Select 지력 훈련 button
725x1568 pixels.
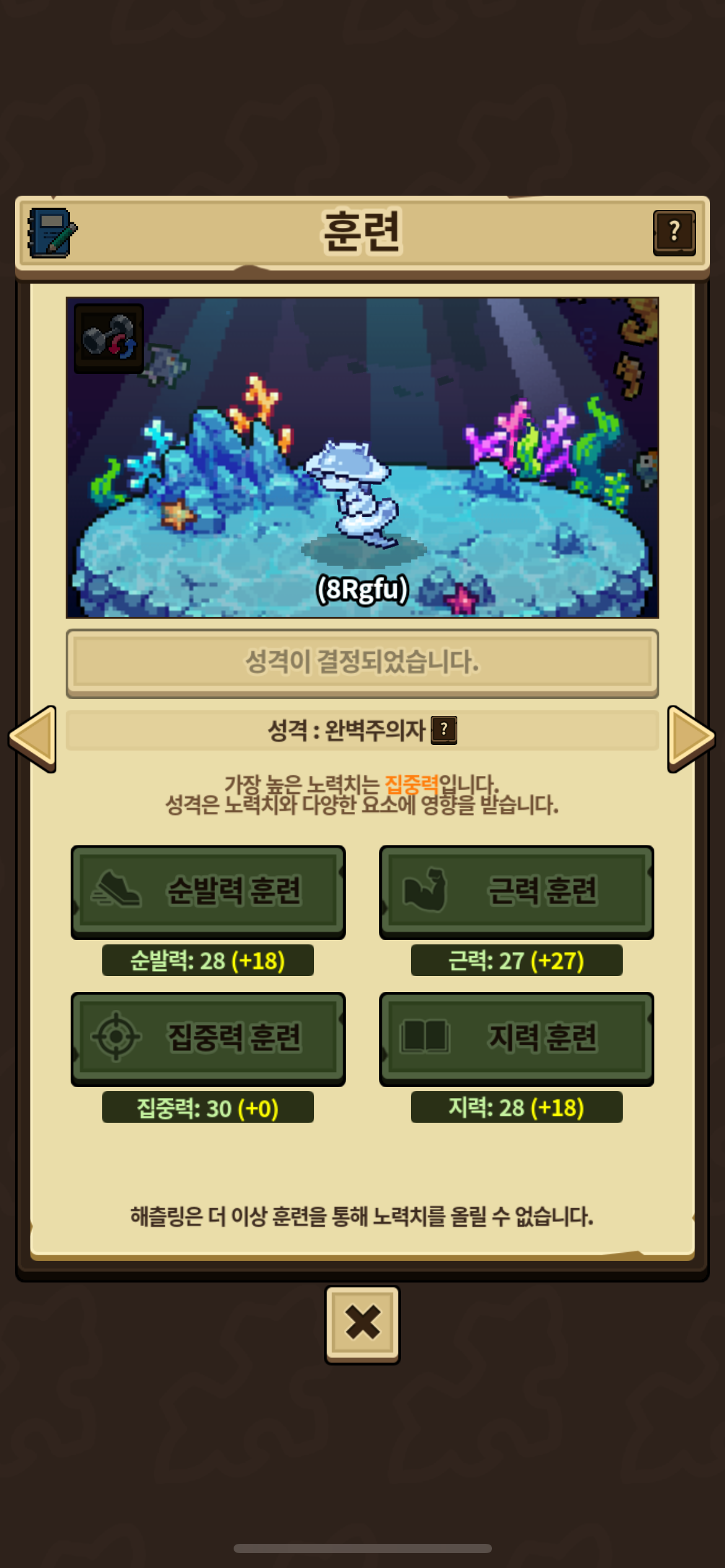tap(516, 1039)
